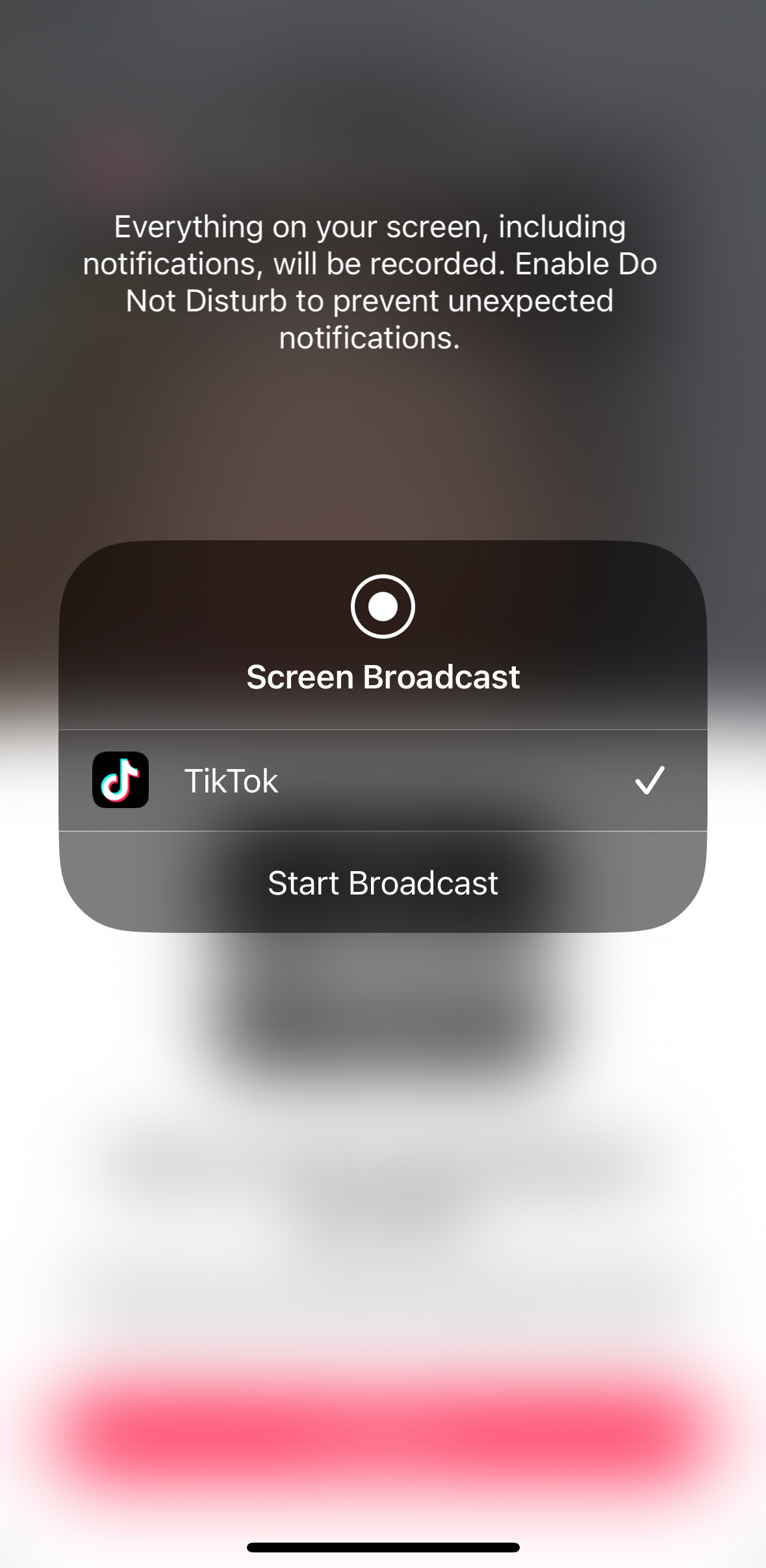The width and height of the screenshot is (766, 1568).
Task: Tap Start Broadcast
Action: pos(383,882)
